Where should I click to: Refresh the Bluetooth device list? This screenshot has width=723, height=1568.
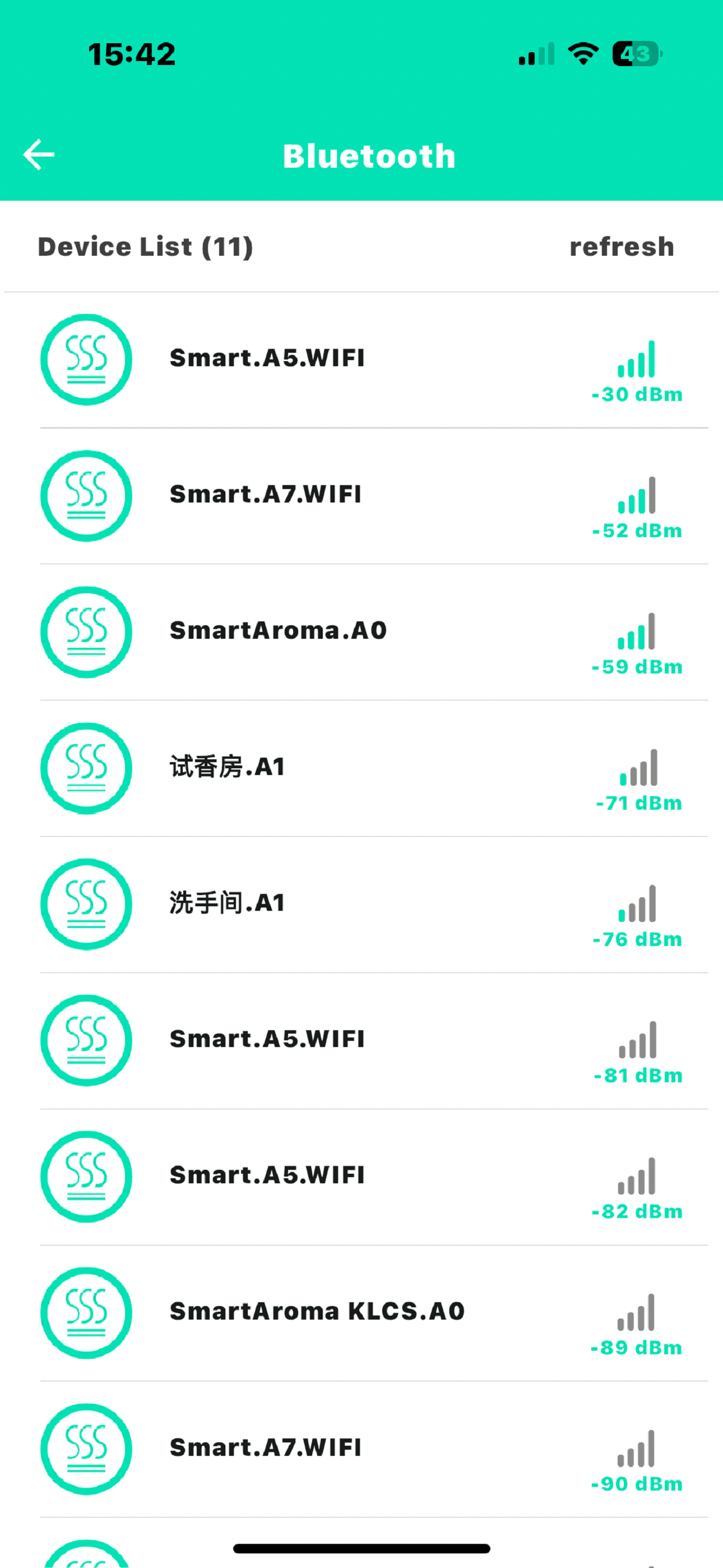click(x=622, y=247)
